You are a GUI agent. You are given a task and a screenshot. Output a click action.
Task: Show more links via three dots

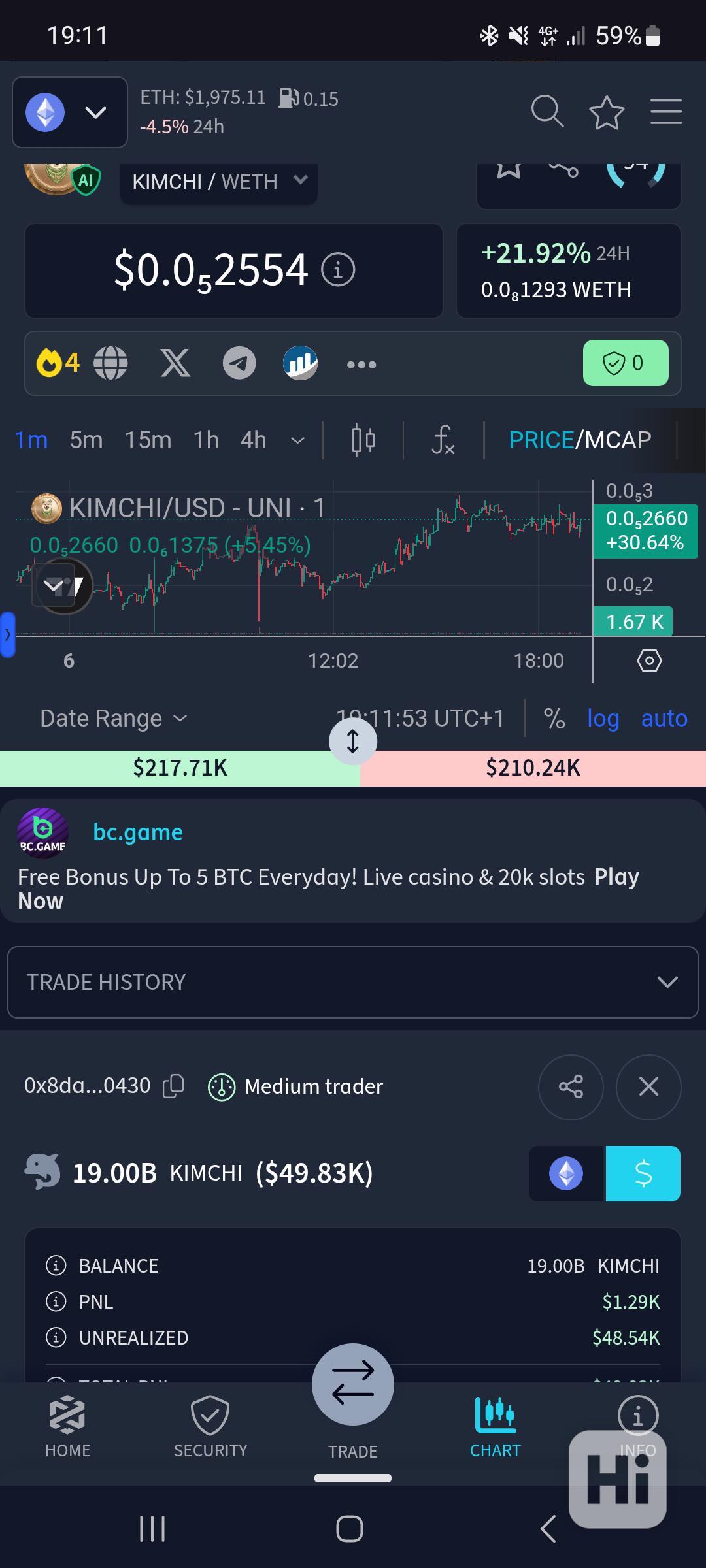click(x=361, y=365)
